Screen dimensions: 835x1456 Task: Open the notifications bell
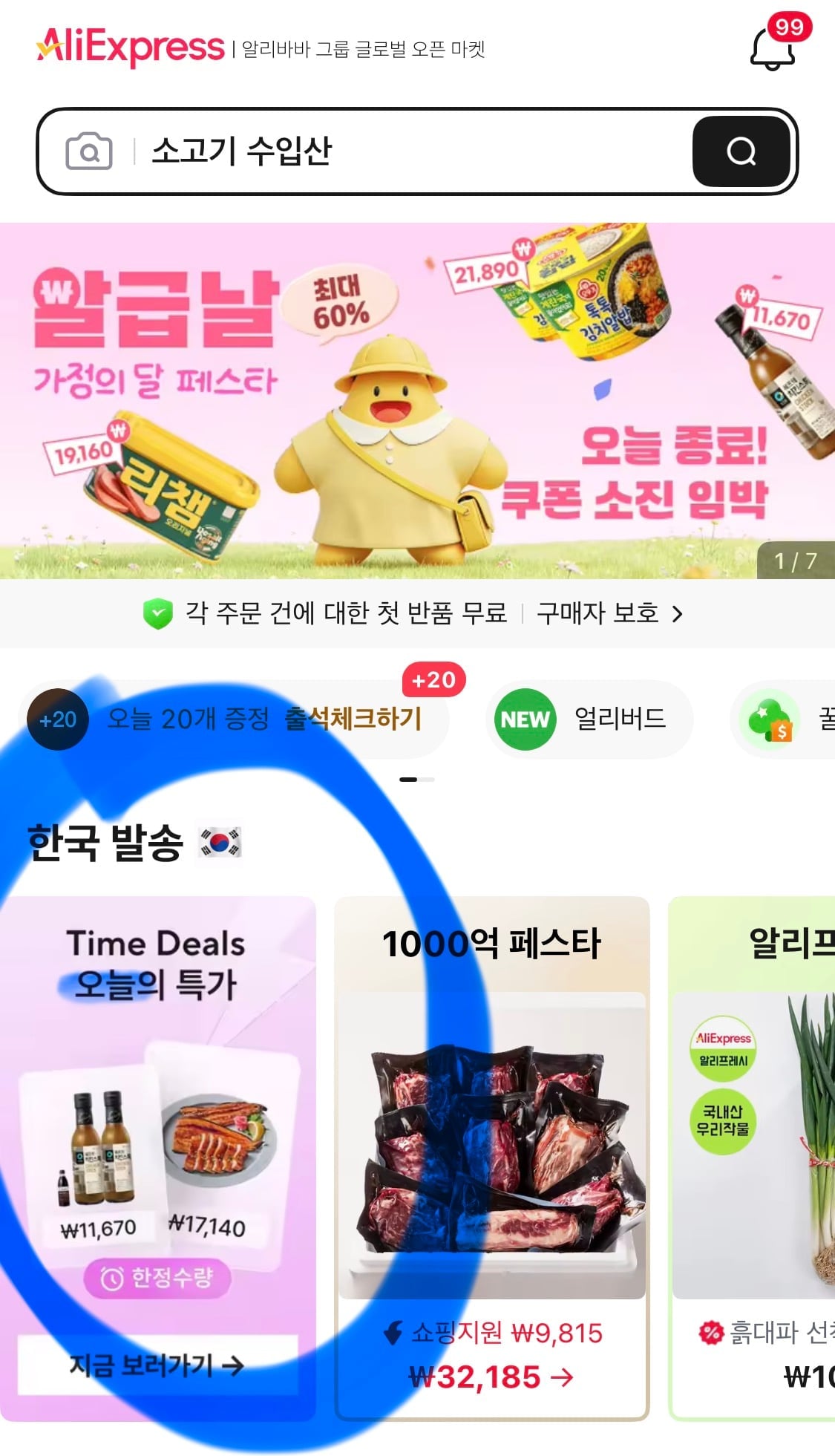tap(773, 48)
